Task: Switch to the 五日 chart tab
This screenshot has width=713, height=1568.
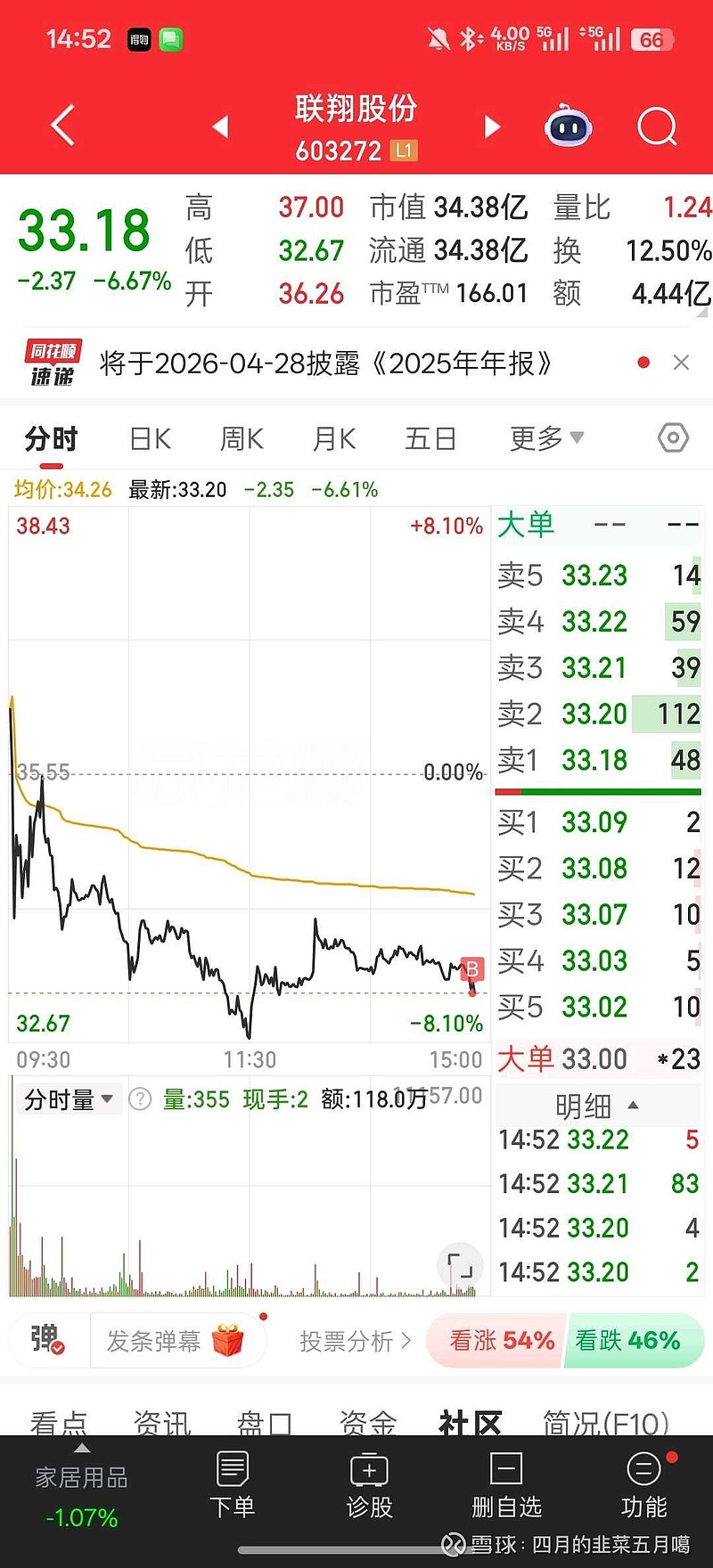Action: point(430,438)
